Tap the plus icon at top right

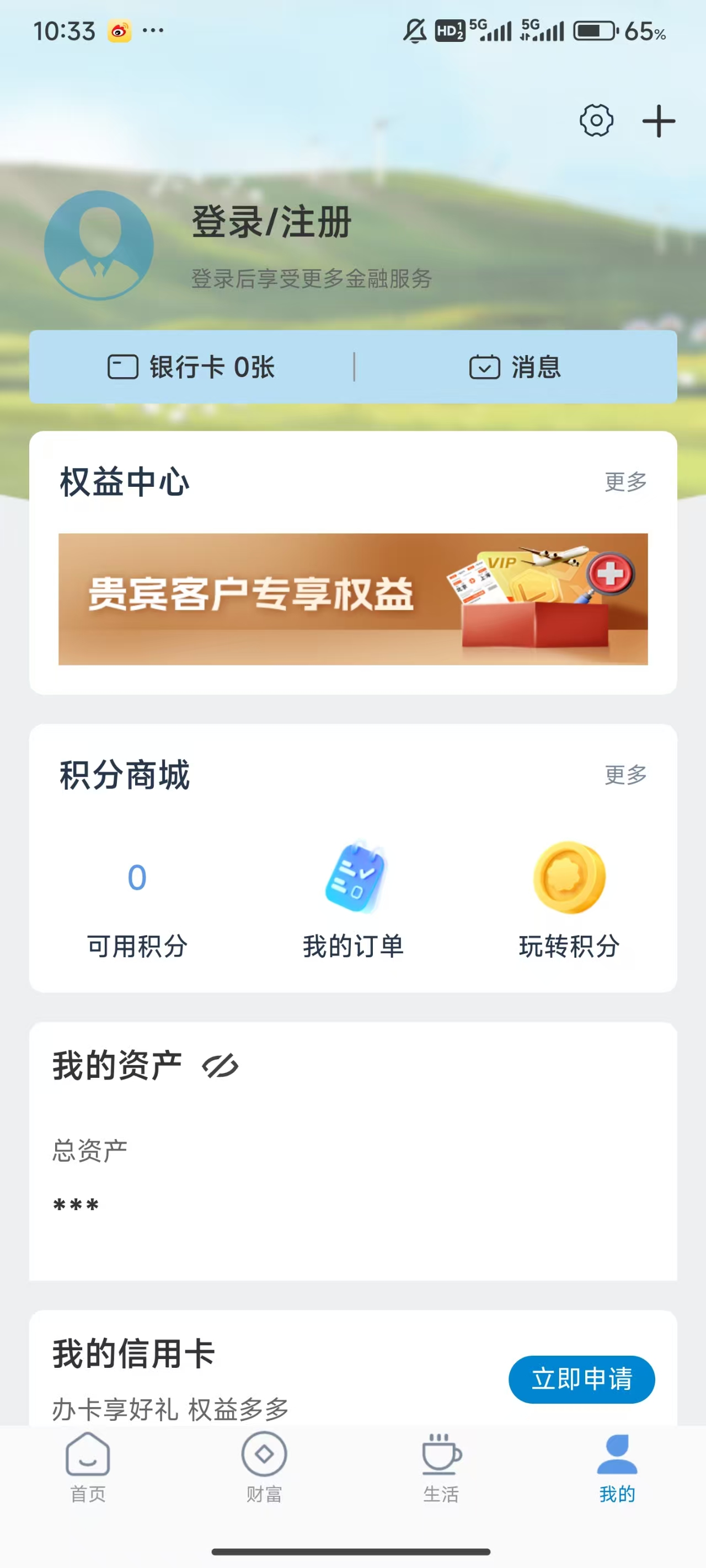tap(659, 121)
